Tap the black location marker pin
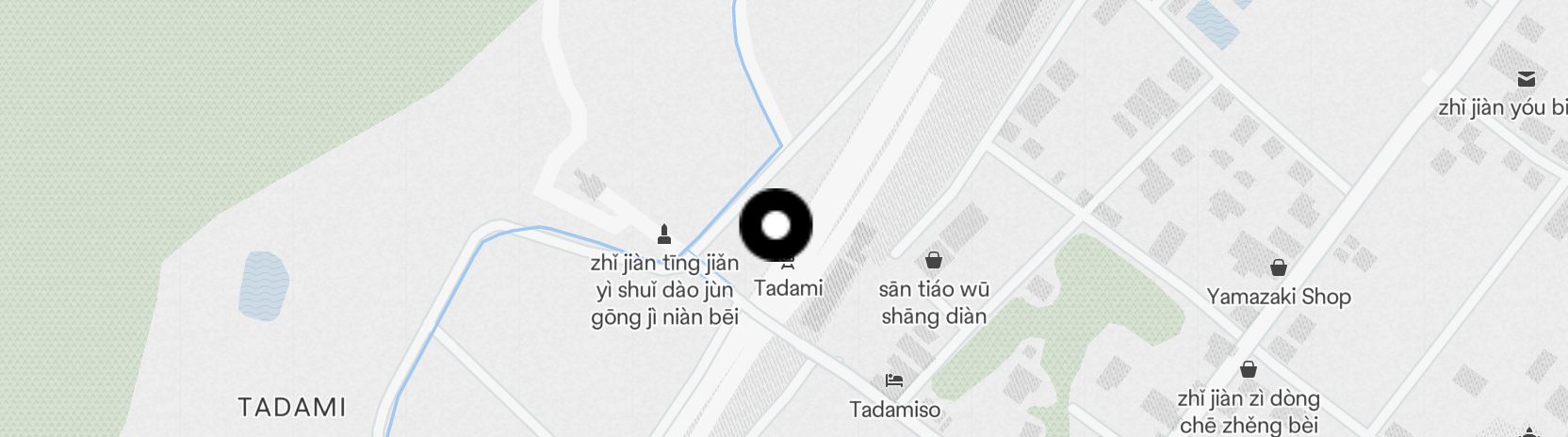This screenshot has width=1568, height=437. (x=776, y=225)
